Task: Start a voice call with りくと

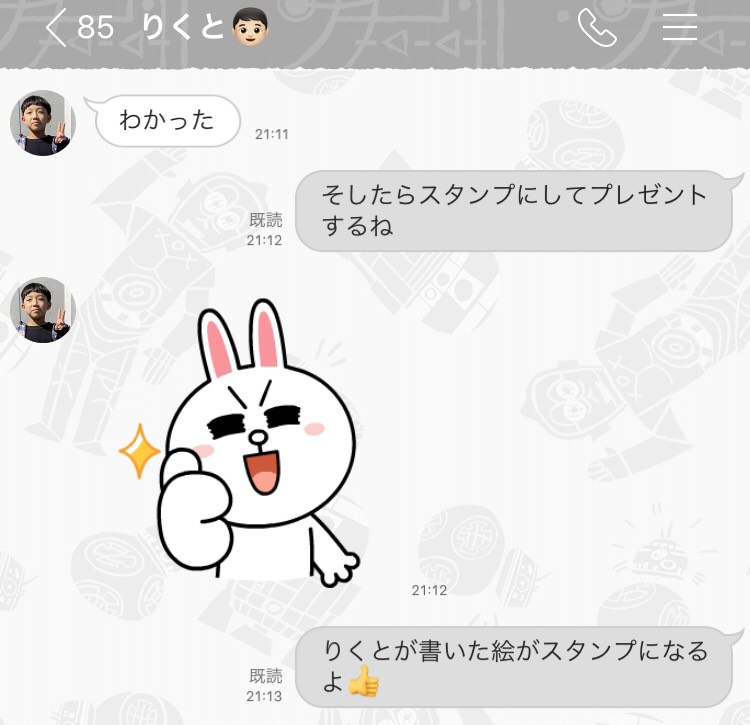Action: (597, 28)
